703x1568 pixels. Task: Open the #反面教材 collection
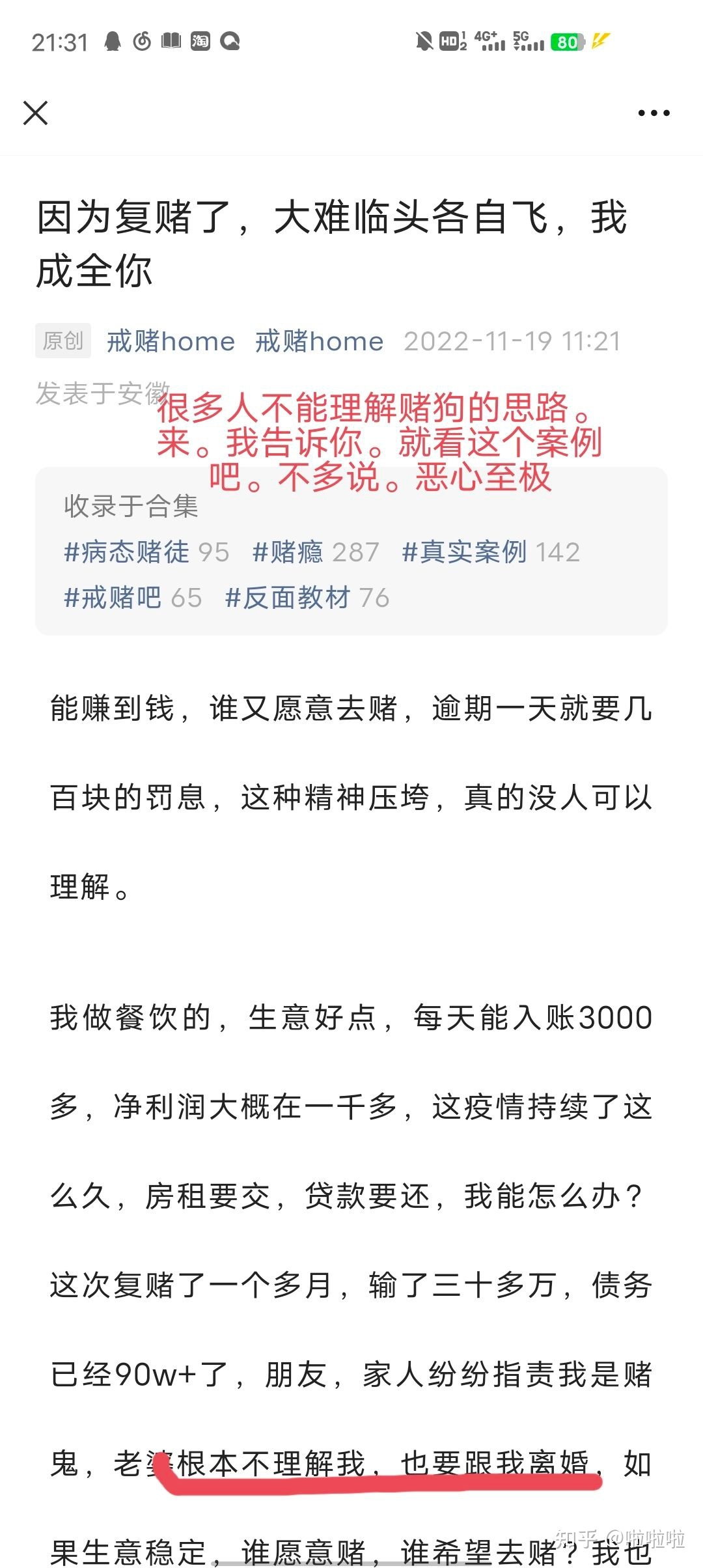coord(287,597)
